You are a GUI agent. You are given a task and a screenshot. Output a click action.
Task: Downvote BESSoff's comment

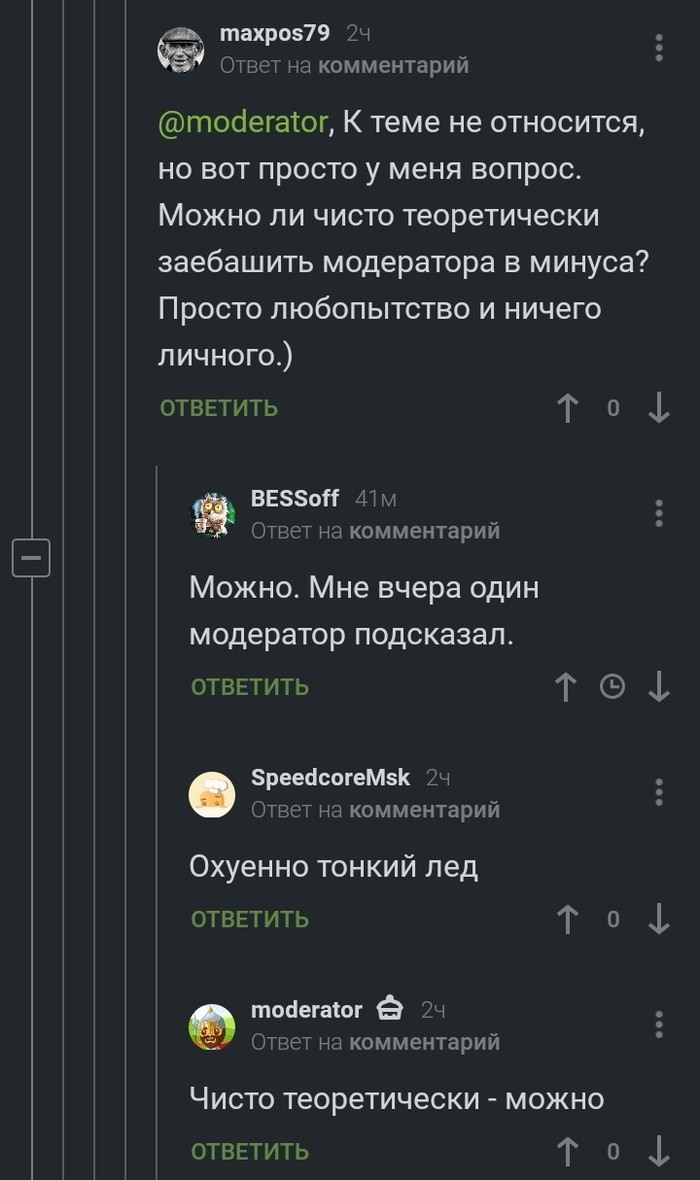coord(659,687)
